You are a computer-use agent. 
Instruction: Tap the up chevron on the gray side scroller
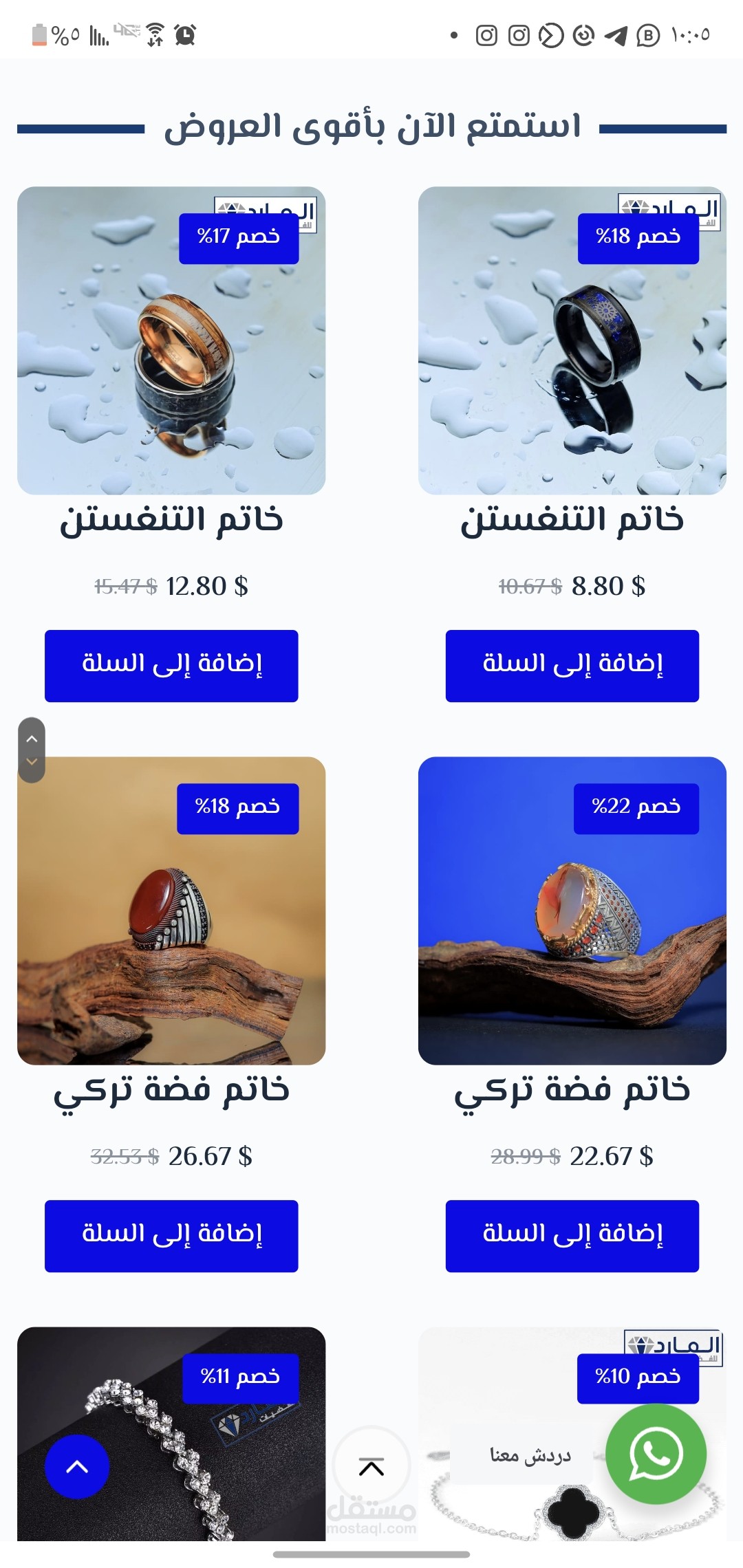point(32,739)
